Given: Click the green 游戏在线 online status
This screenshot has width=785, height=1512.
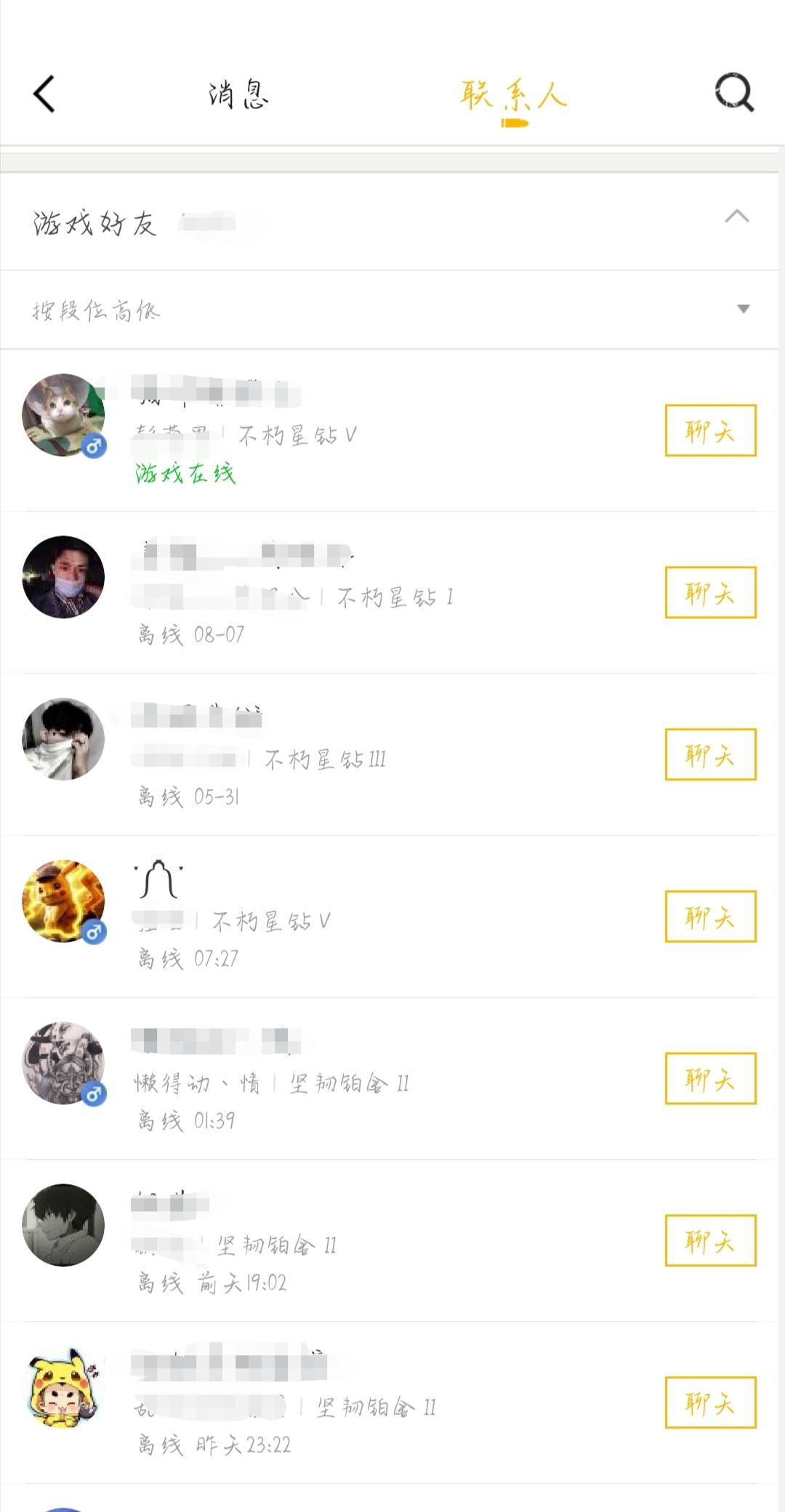Looking at the screenshot, I should 183,474.
